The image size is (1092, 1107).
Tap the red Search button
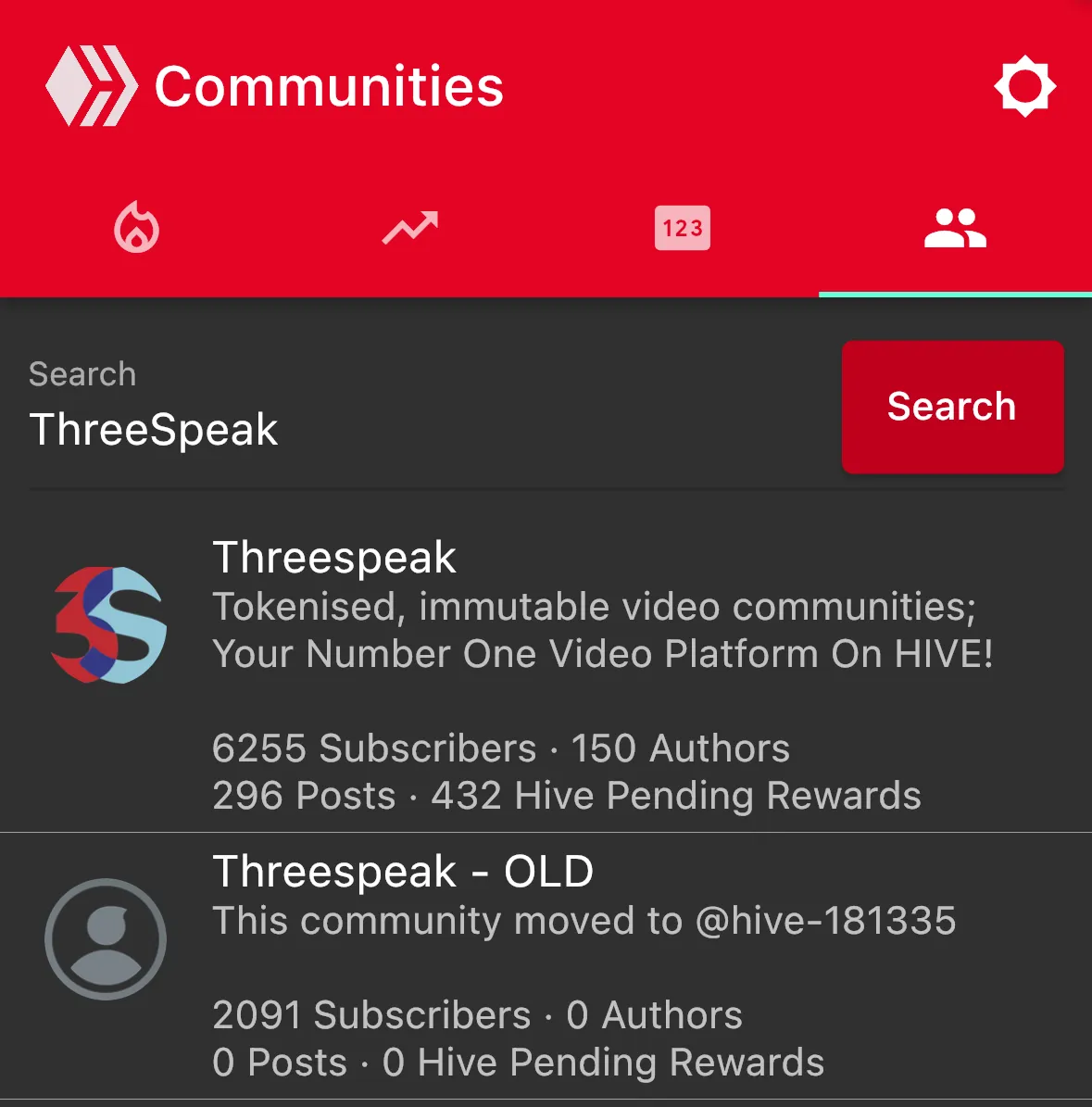tap(952, 407)
